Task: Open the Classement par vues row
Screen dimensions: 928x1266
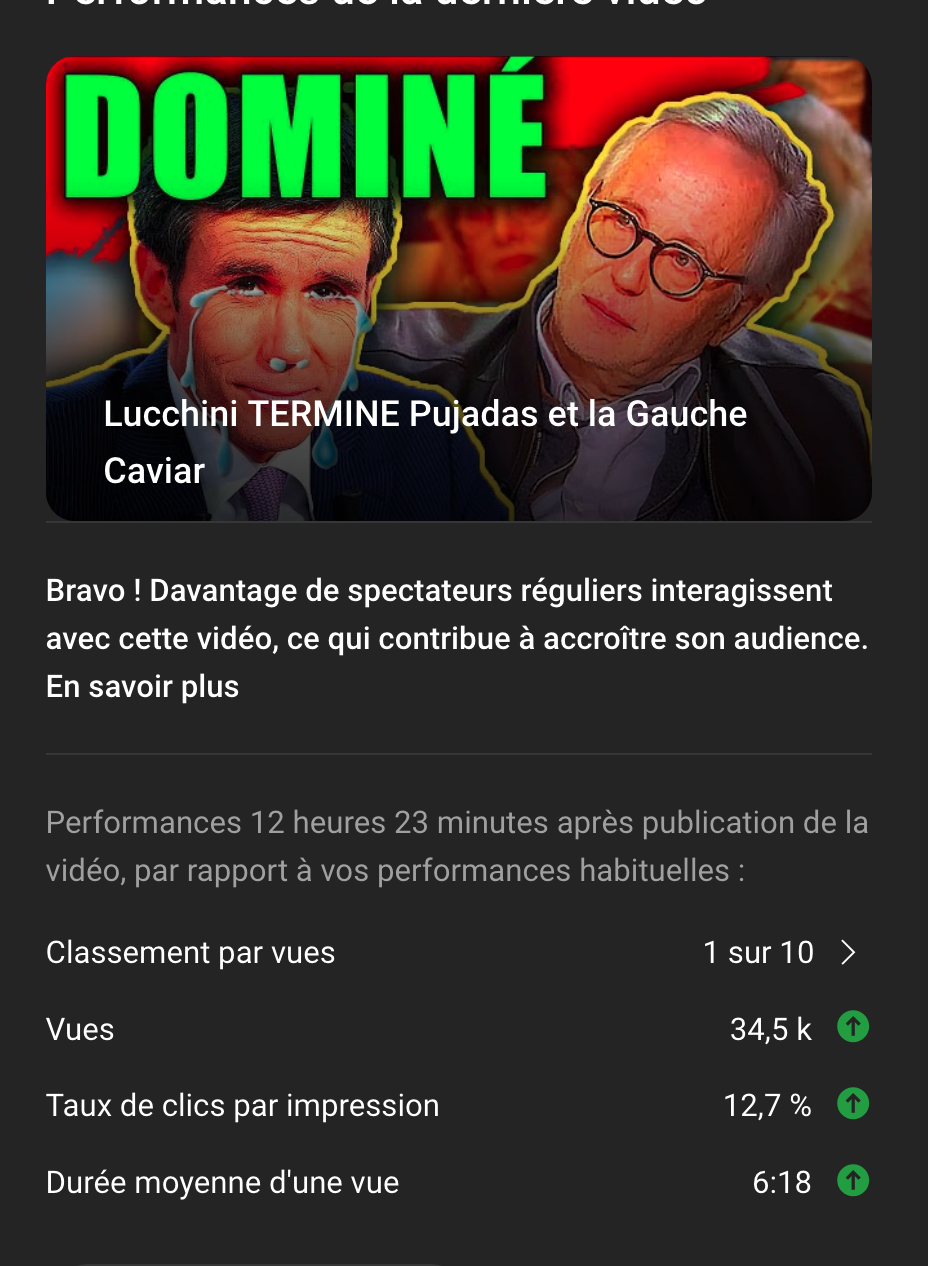Action: click(x=457, y=952)
